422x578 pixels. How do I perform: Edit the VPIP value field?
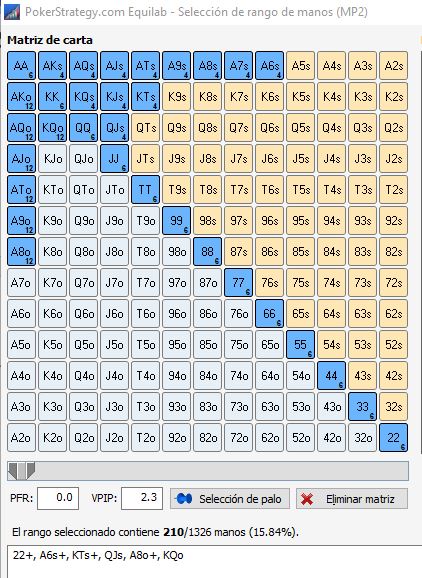pyautogui.click(x=142, y=498)
